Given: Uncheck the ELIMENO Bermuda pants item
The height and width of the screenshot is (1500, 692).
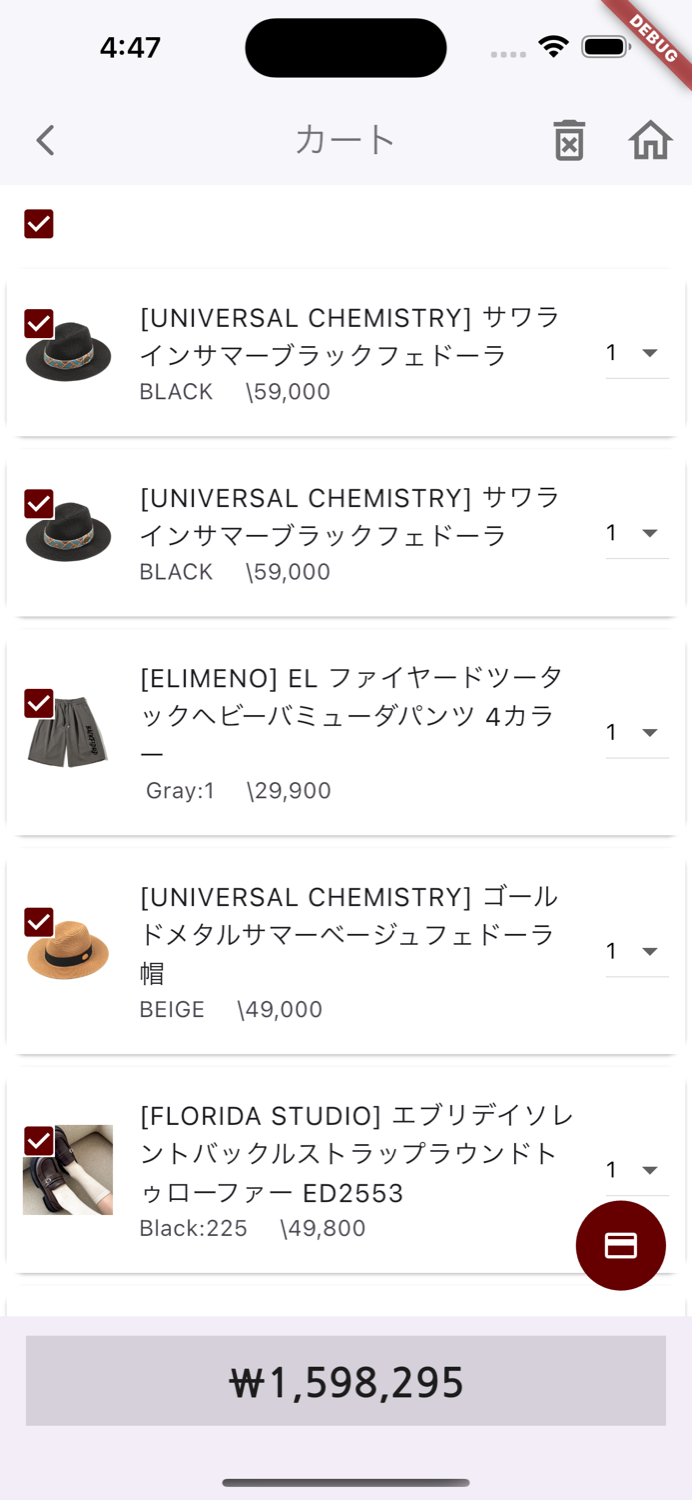Looking at the screenshot, I should tap(39, 703).
